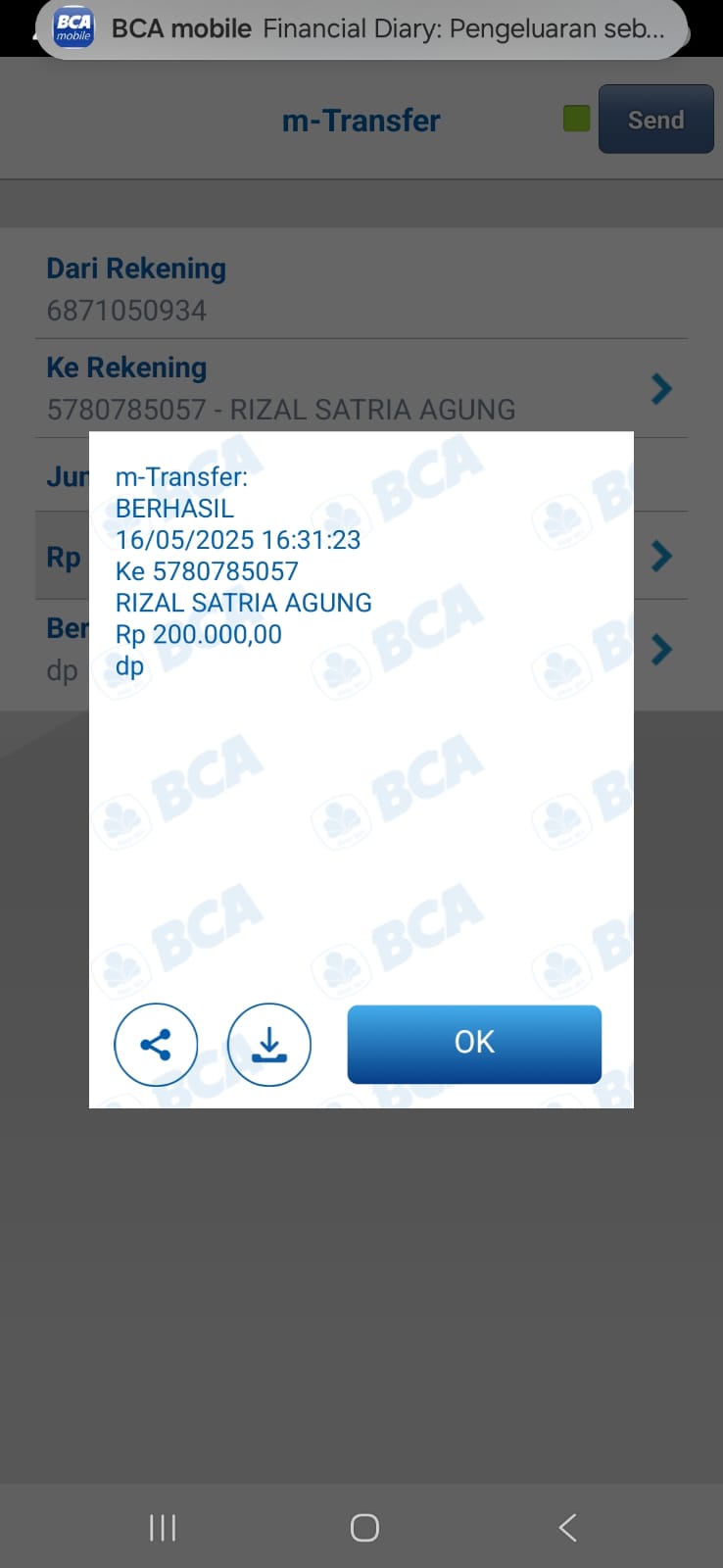Open the Ke Rekening recipient row

[361, 389]
